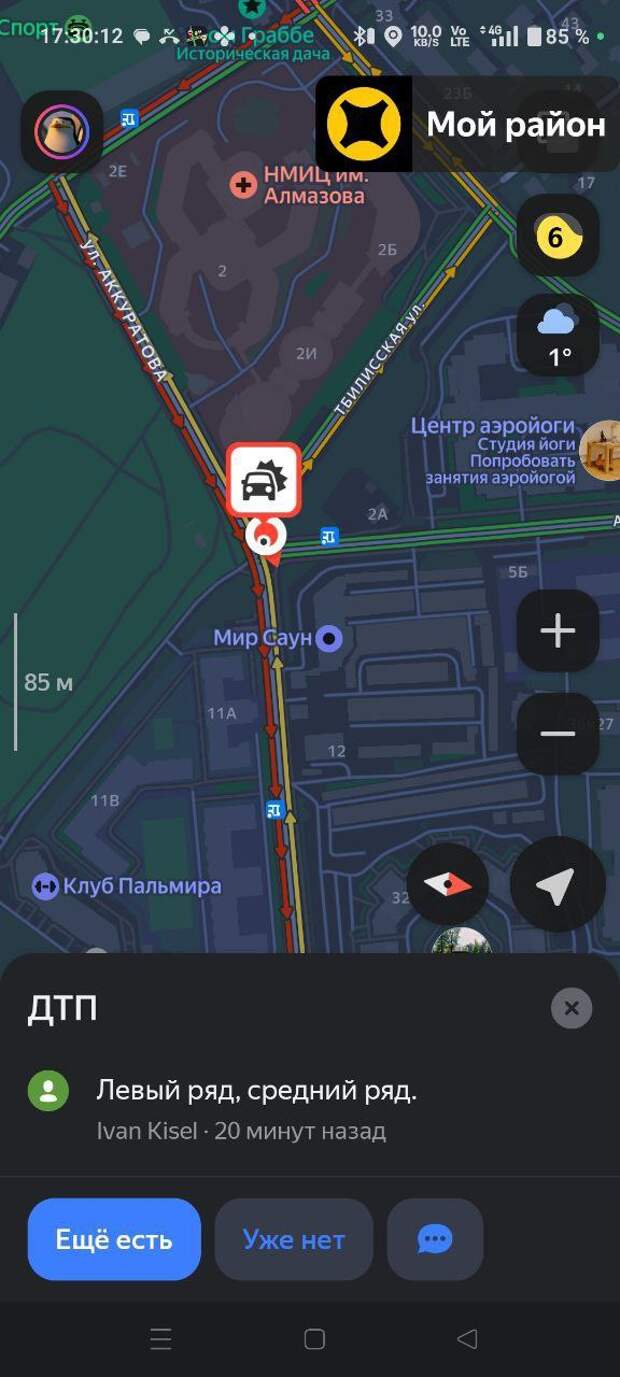Open comments on the accident report
The width and height of the screenshot is (620, 1377).
pos(435,1240)
